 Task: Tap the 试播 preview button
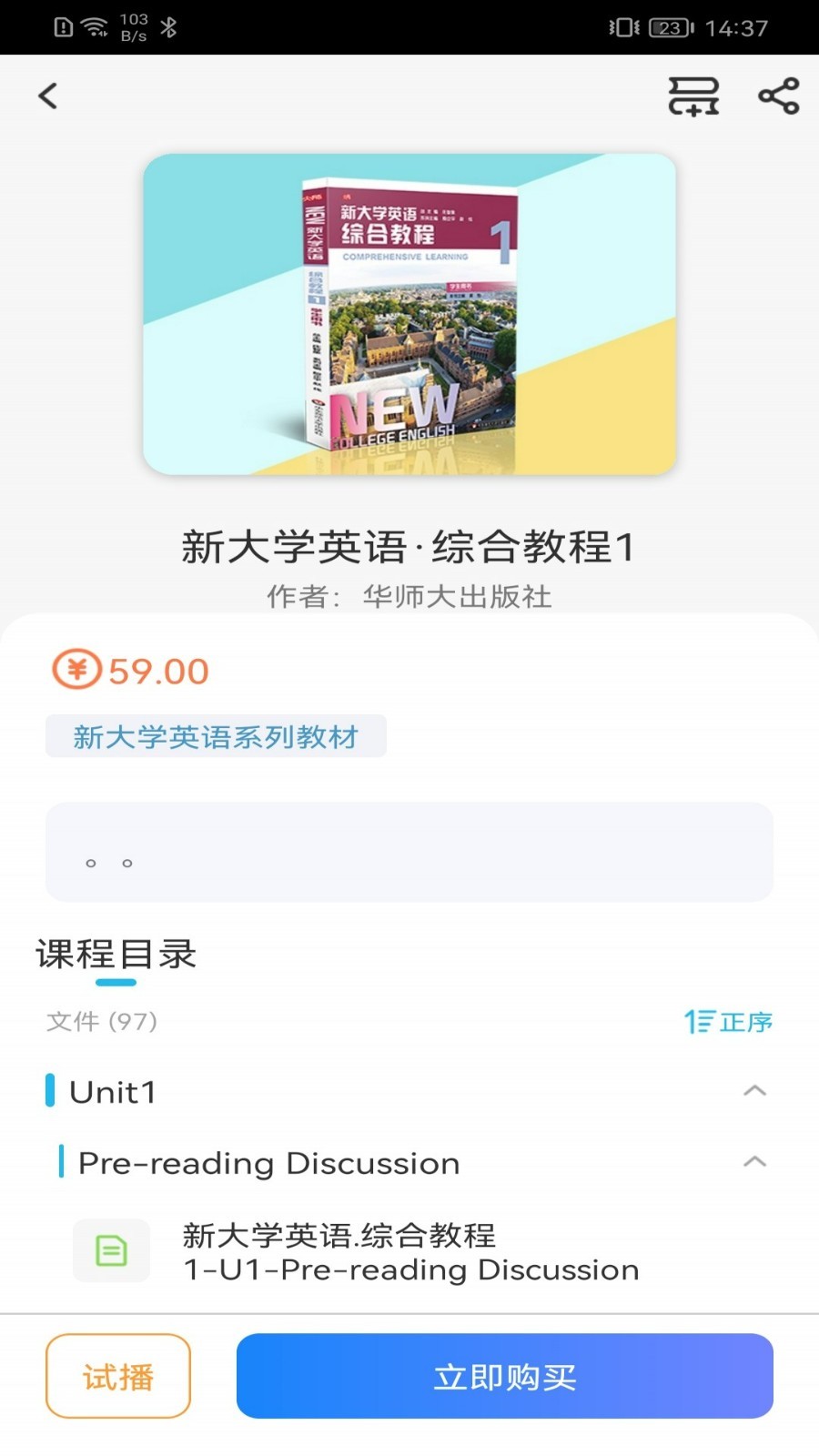pyautogui.click(x=118, y=1376)
